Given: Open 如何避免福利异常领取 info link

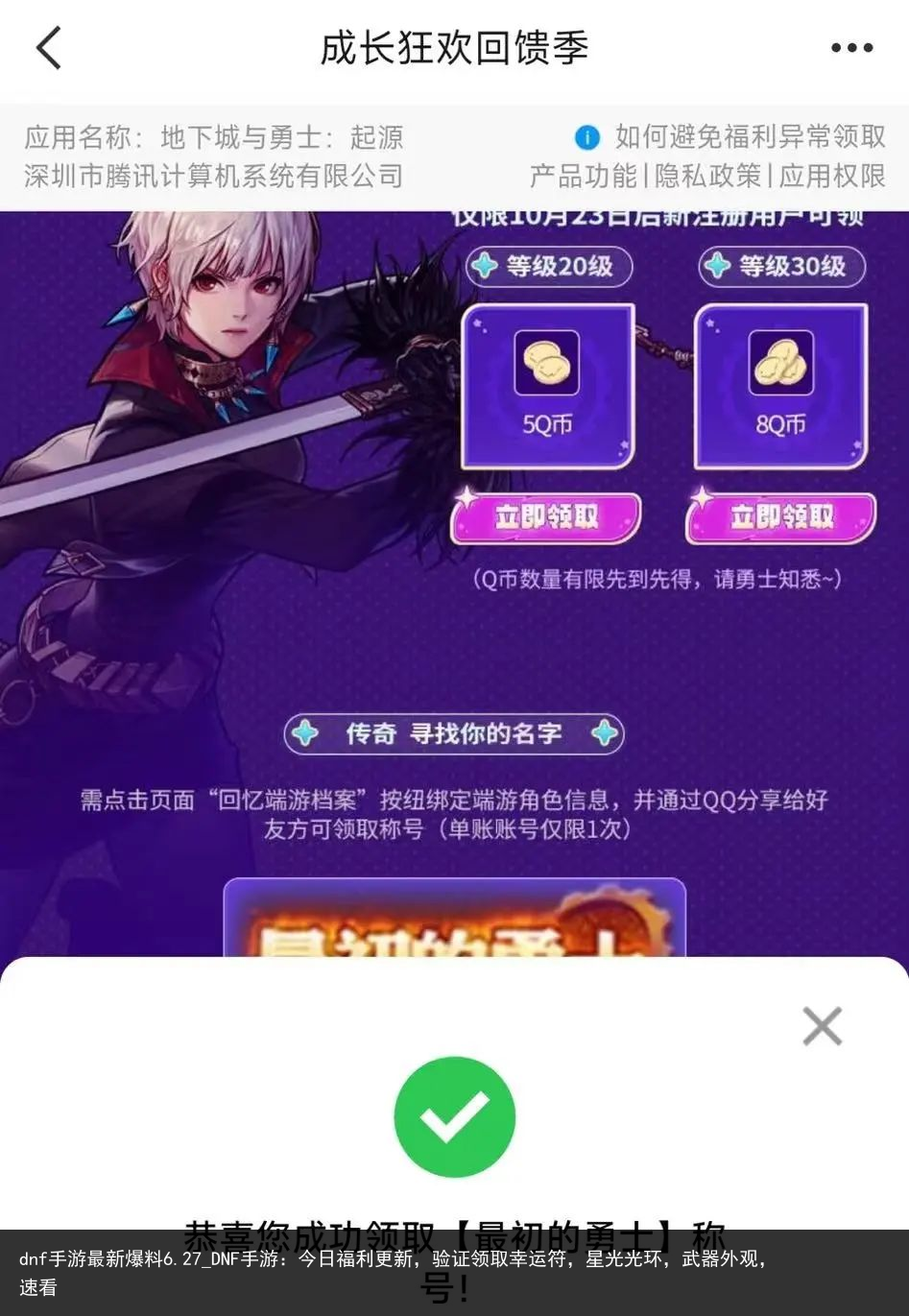Looking at the screenshot, I should pyautogui.click(x=749, y=137).
